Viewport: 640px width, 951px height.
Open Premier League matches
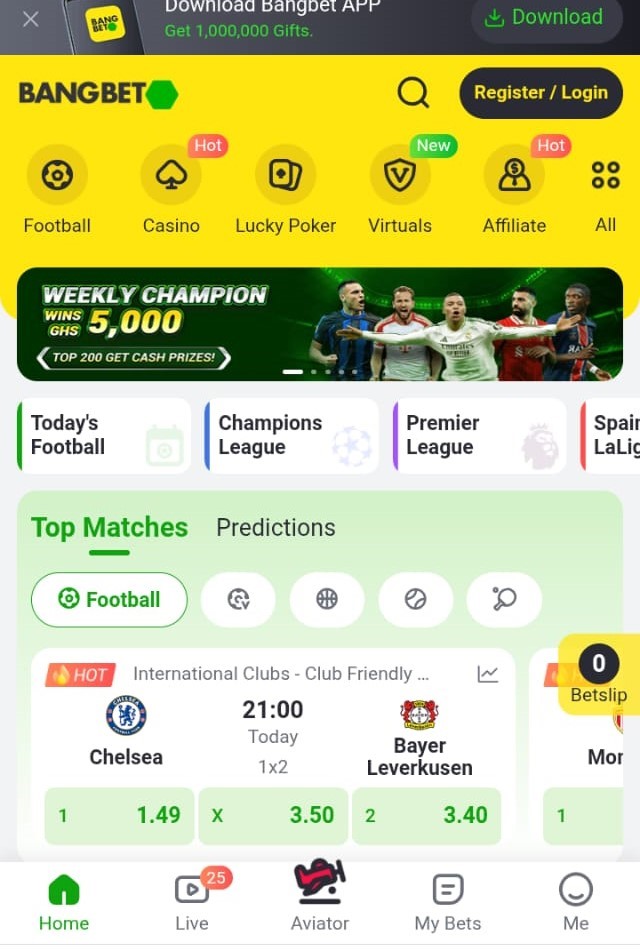pyautogui.click(x=478, y=435)
